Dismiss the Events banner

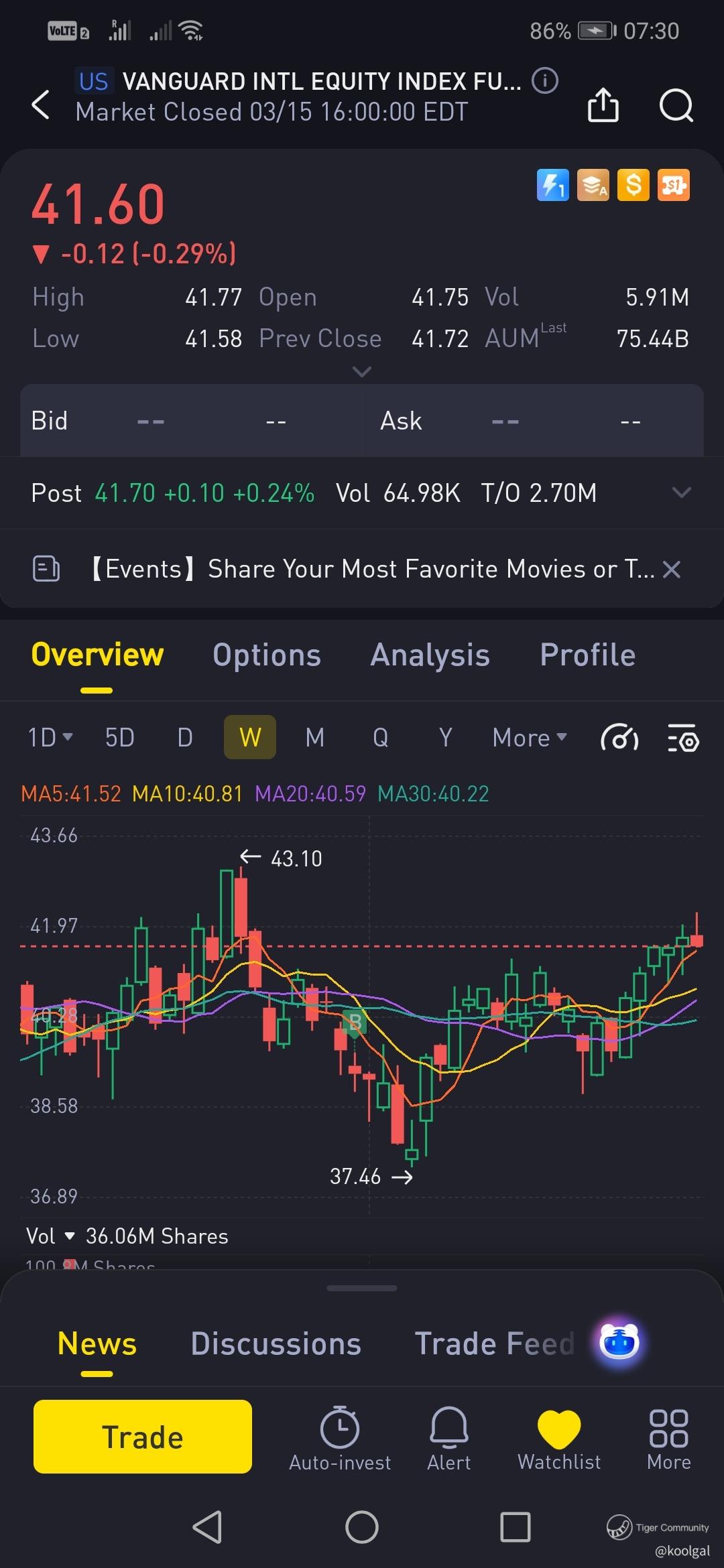pos(671,570)
